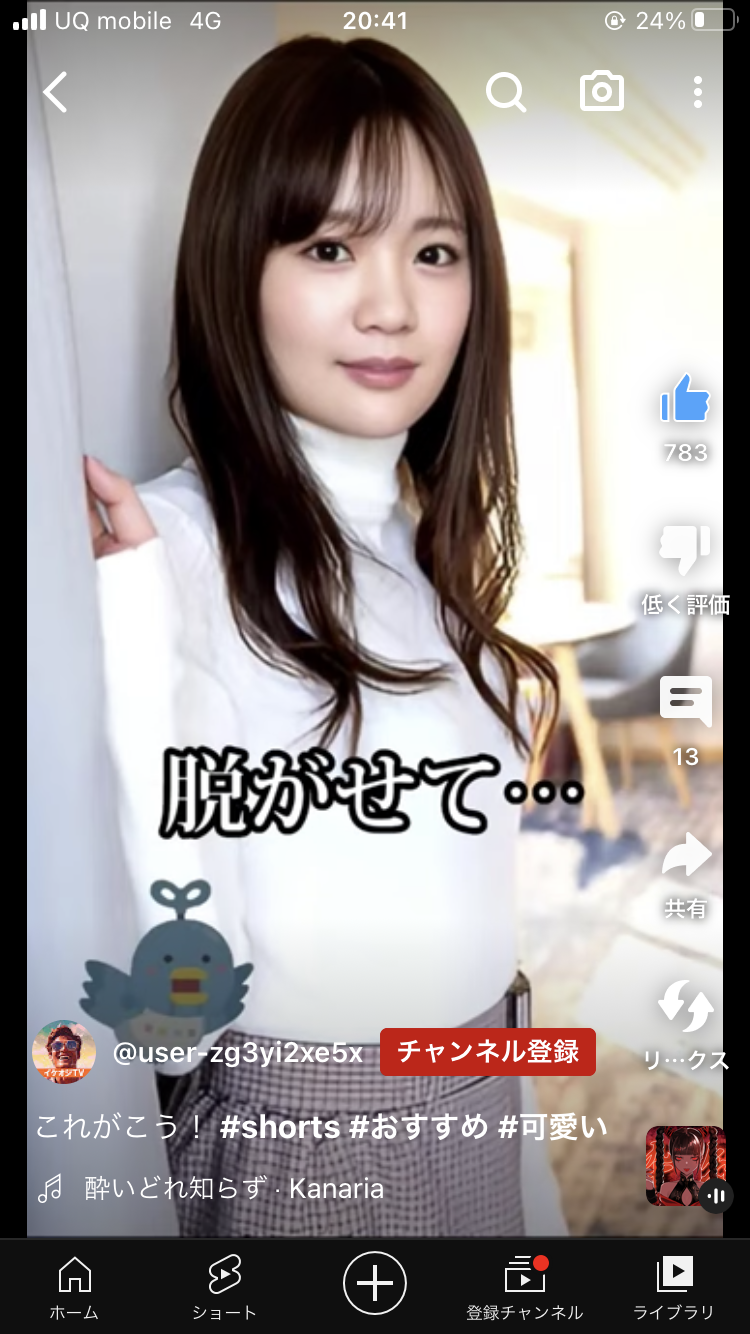Tap the create button to upload content
The height and width of the screenshot is (1334, 750).
374,1283
